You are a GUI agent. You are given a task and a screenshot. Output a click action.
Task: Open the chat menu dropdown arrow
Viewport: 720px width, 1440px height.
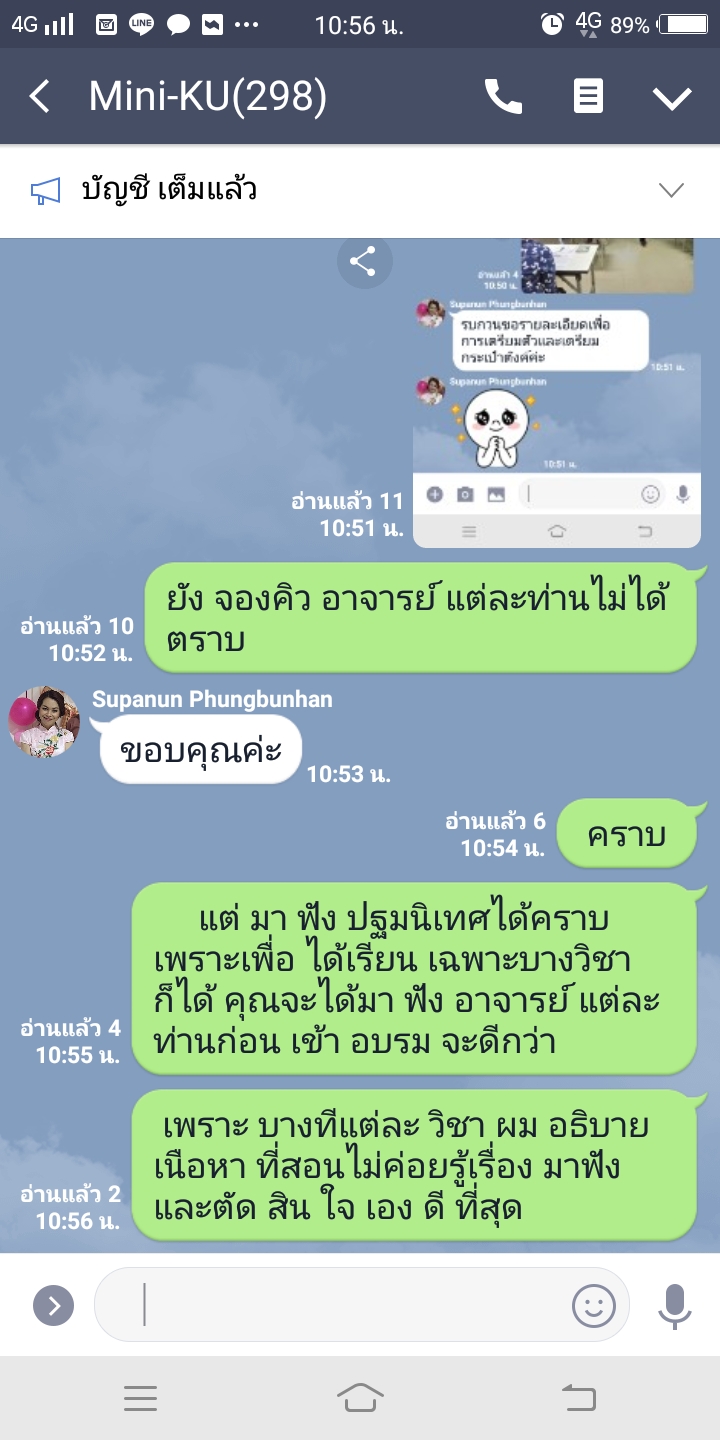[672, 97]
